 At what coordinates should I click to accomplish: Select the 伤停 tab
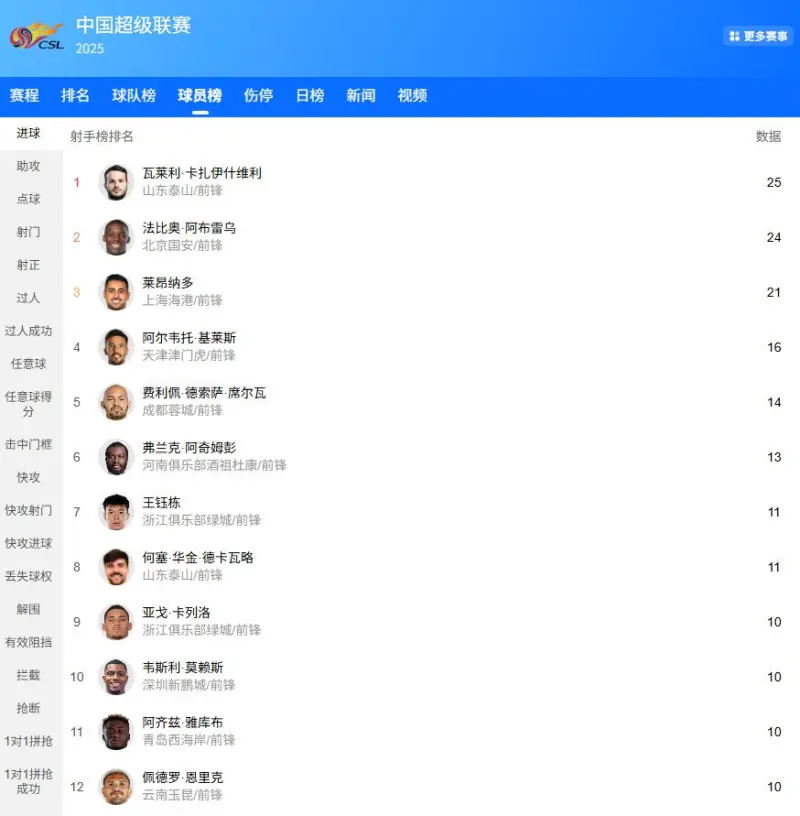(258, 96)
